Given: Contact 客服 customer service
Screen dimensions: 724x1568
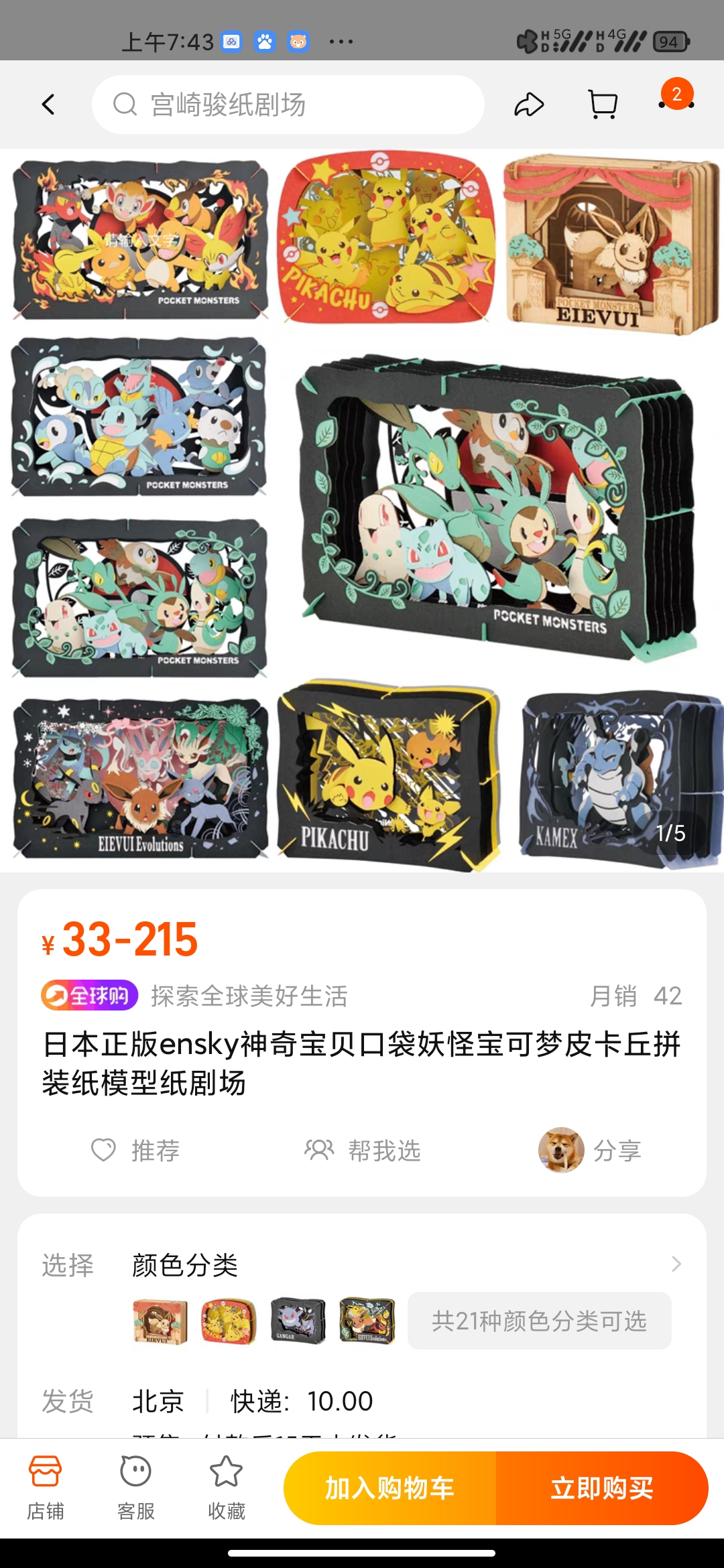Looking at the screenshot, I should (x=136, y=1488).
